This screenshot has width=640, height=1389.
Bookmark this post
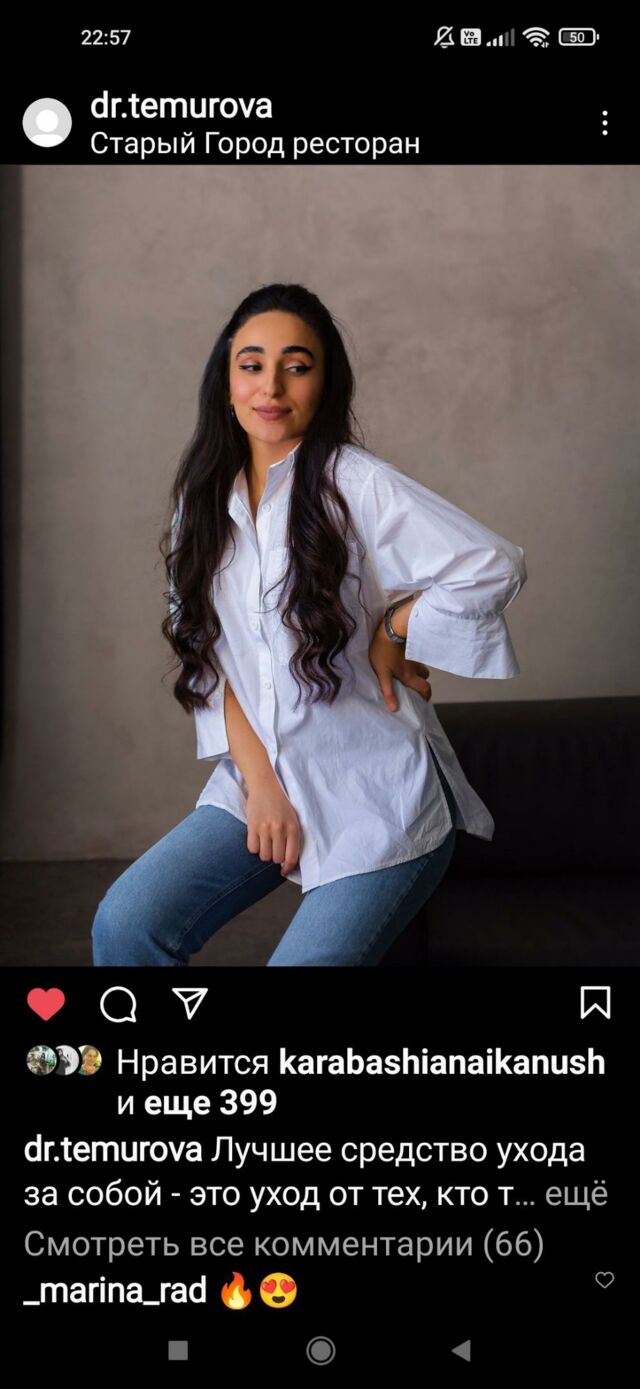595,1002
